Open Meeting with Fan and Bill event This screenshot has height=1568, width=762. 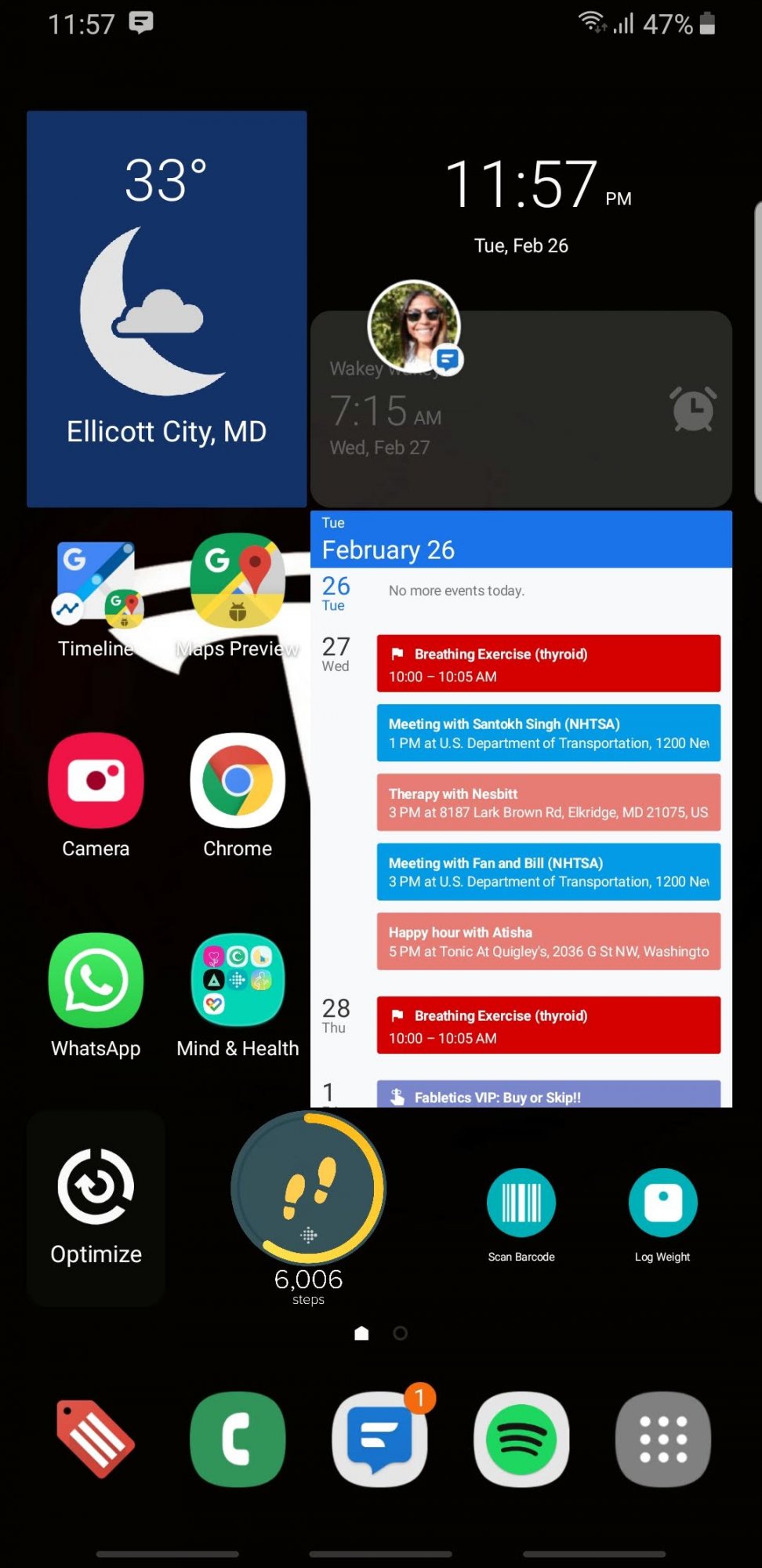point(549,872)
